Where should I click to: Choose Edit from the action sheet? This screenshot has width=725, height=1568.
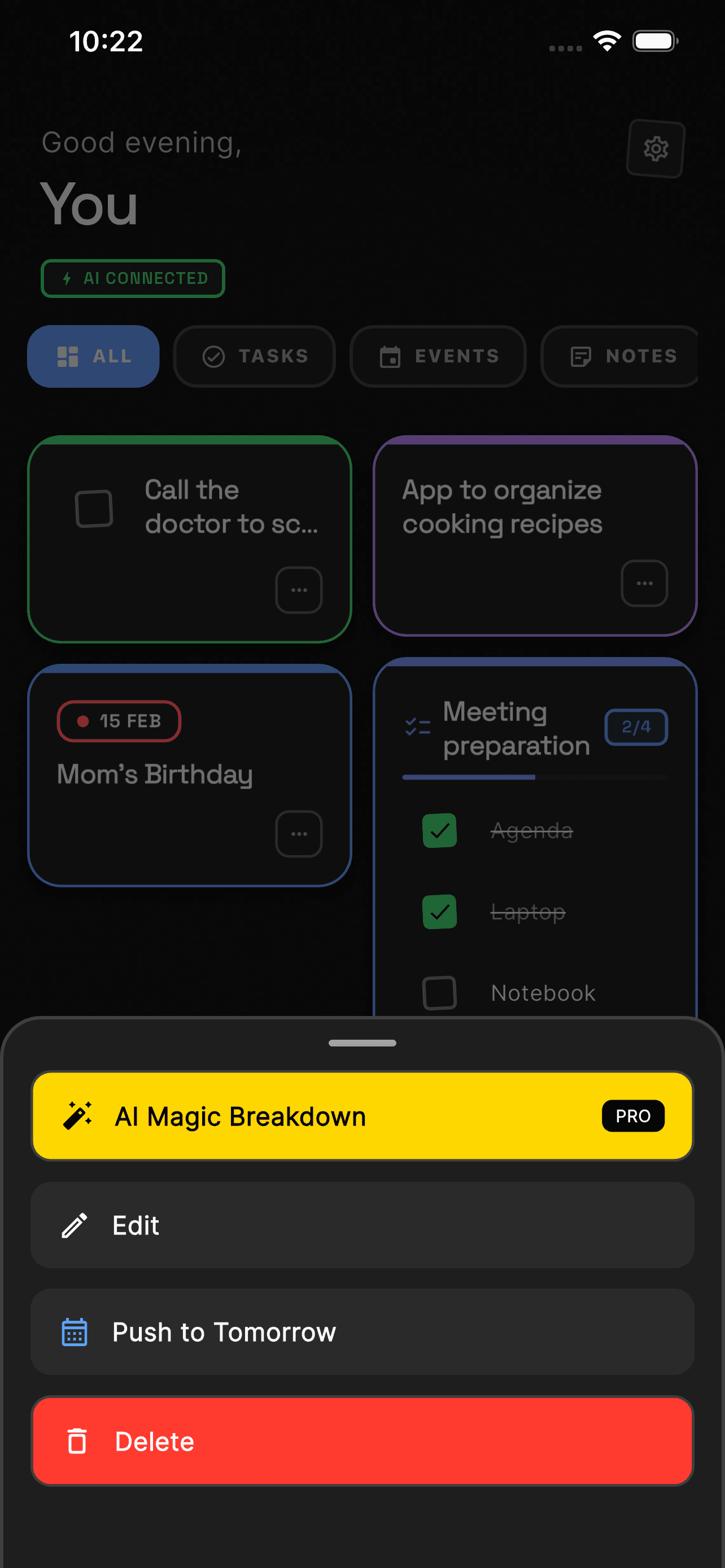coord(362,1225)
